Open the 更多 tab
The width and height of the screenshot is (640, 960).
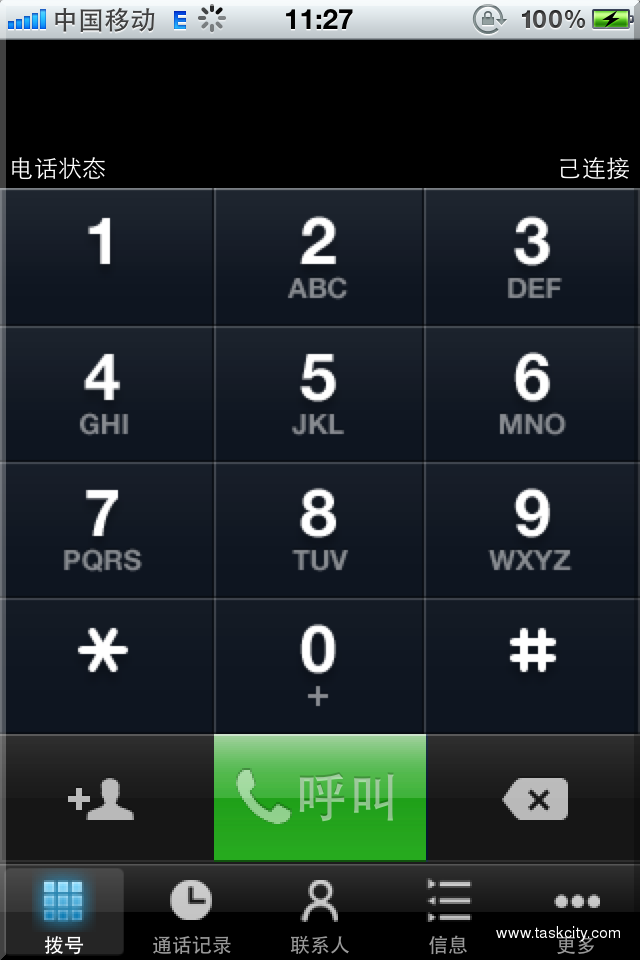tap(576, 915)
